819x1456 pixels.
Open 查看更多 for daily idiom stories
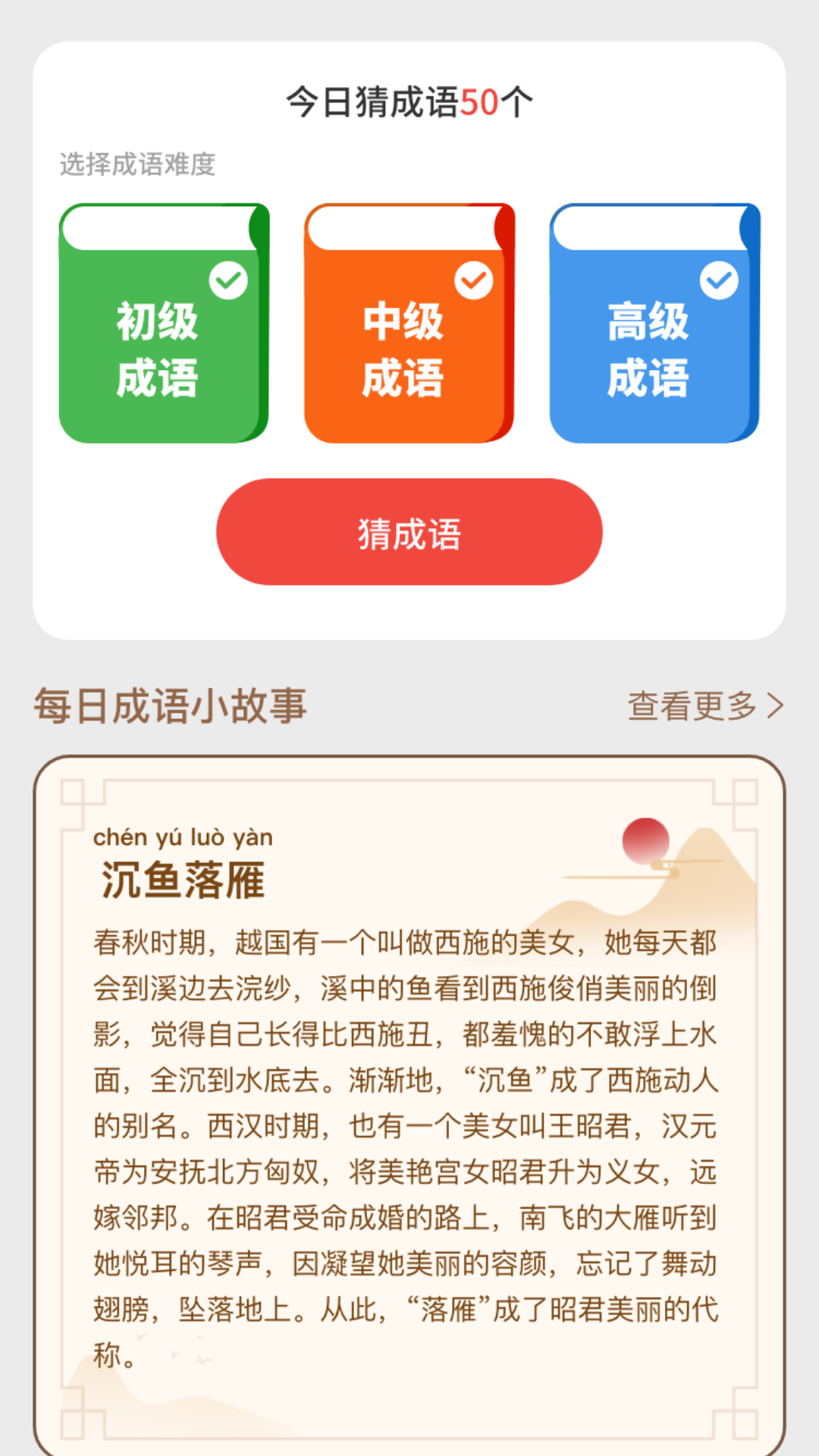(x=704, y=706)
